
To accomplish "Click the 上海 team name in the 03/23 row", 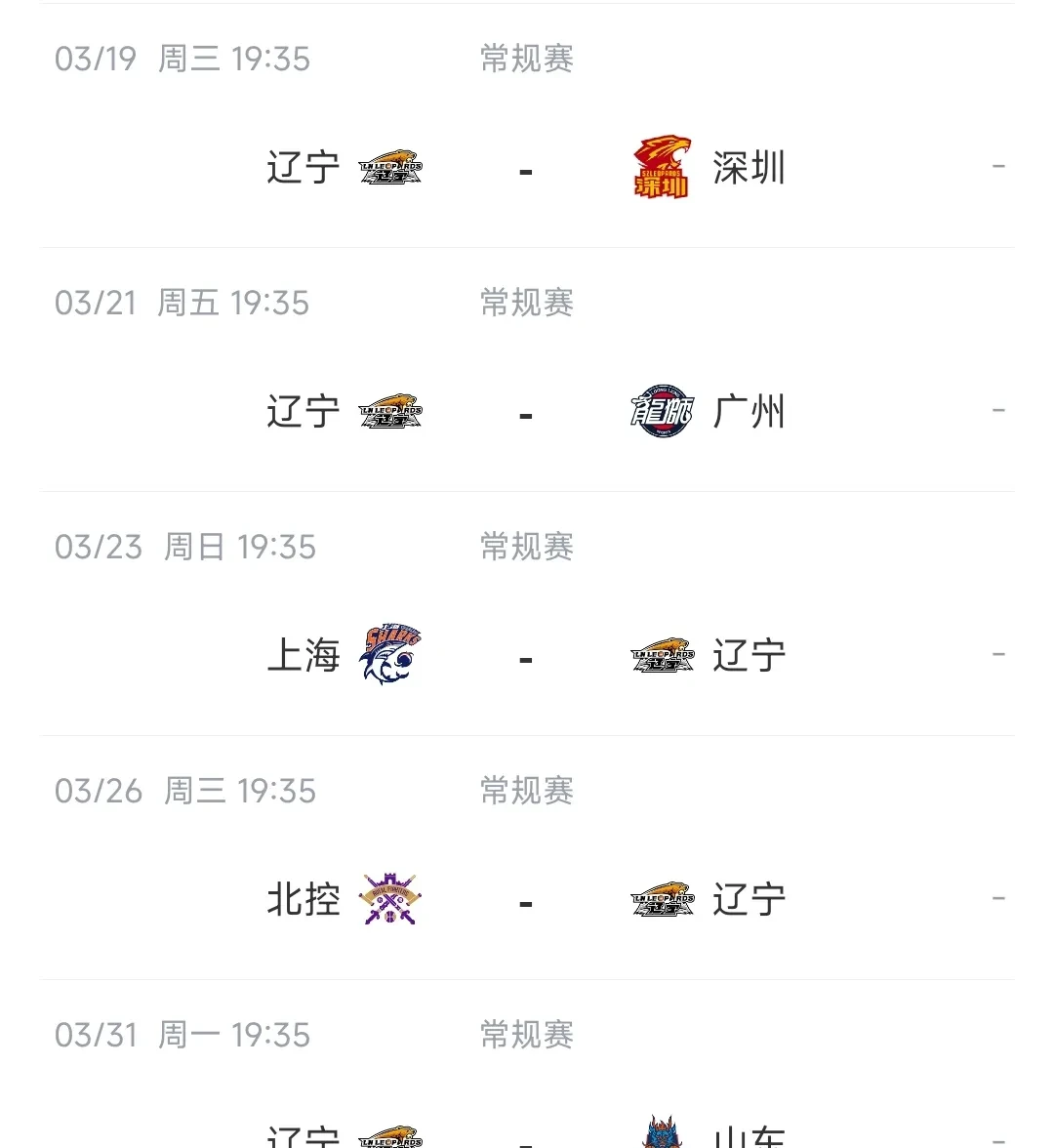I will pyautogui.click(x=304, y=656).
